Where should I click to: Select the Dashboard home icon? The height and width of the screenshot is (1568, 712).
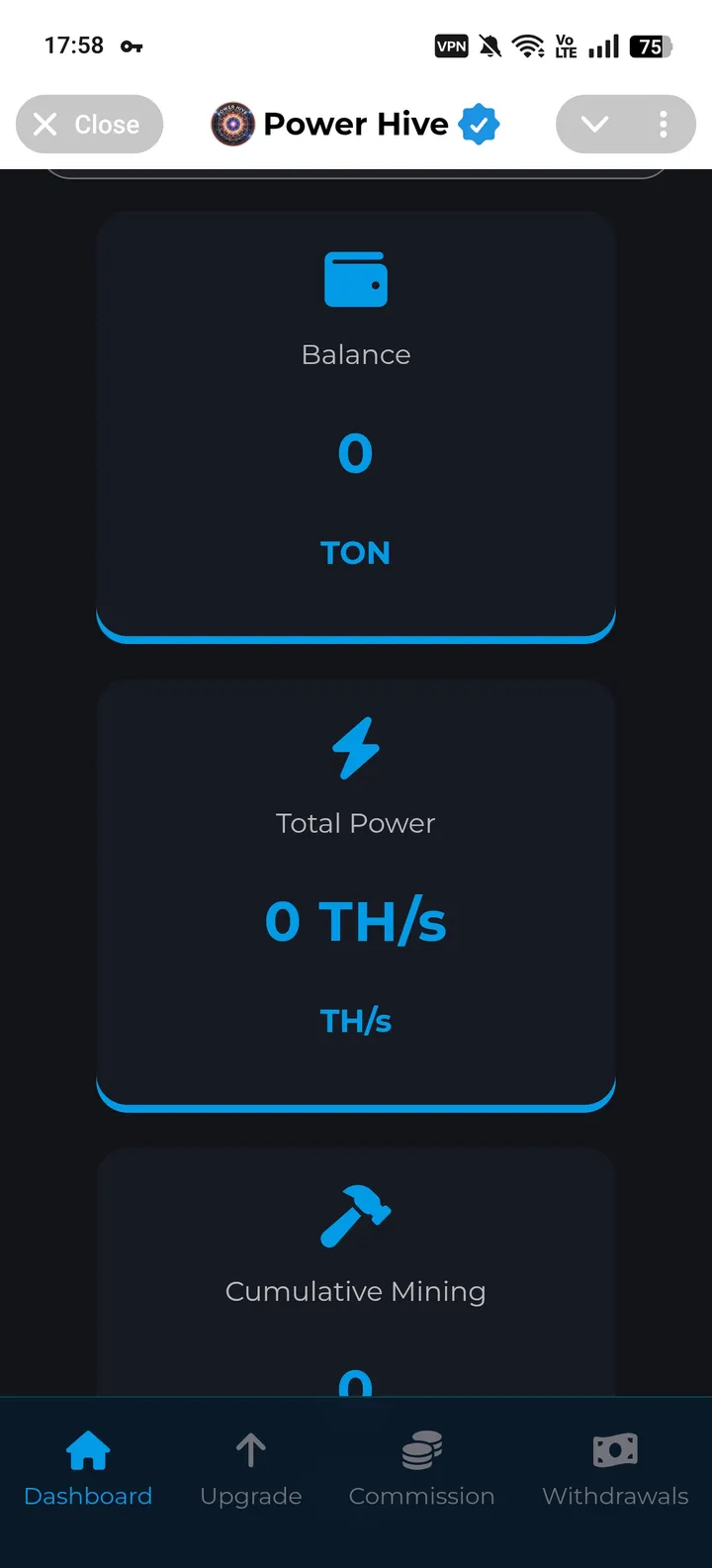(88, 1448)
